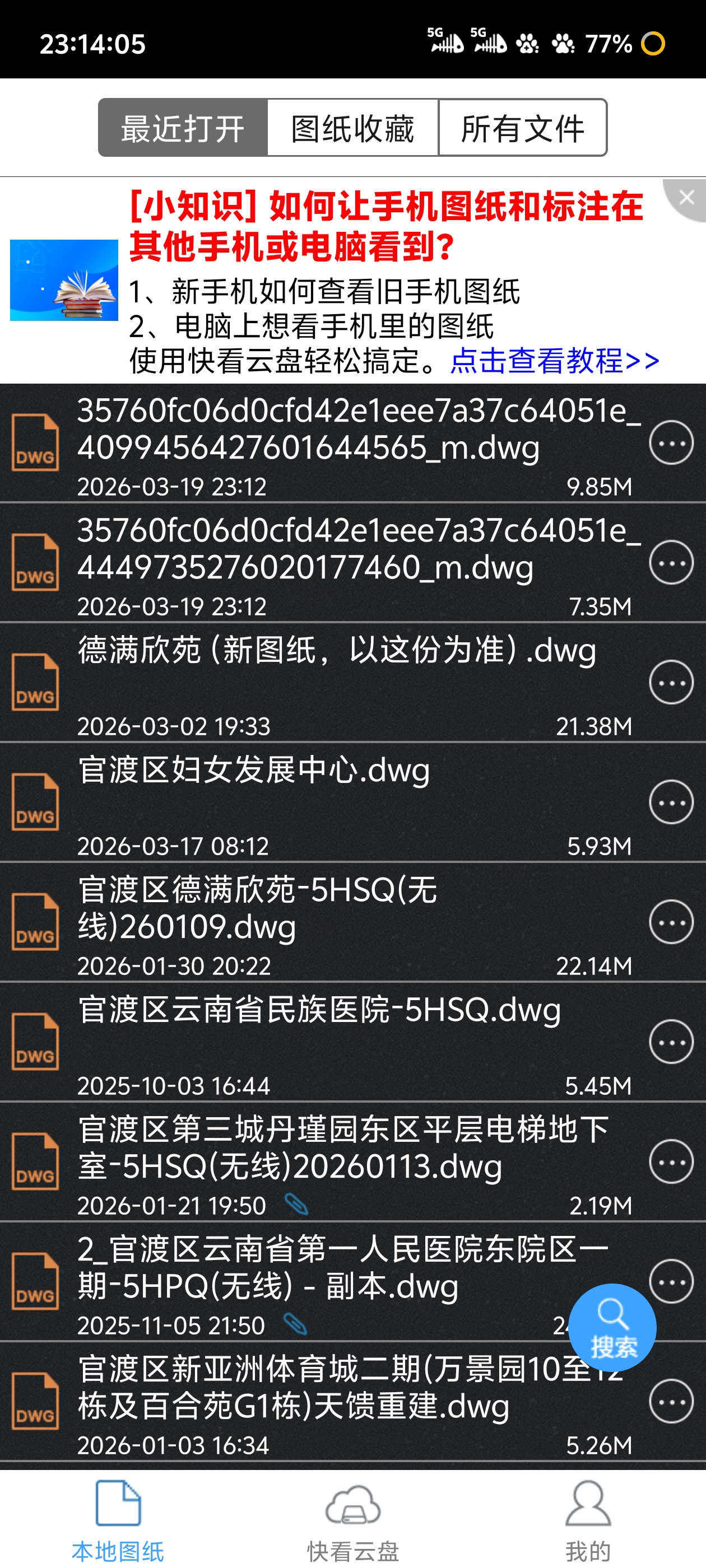The image size is (706, 1568).
Task: Tap the floating 搜索 search button
Action: 612,1328
